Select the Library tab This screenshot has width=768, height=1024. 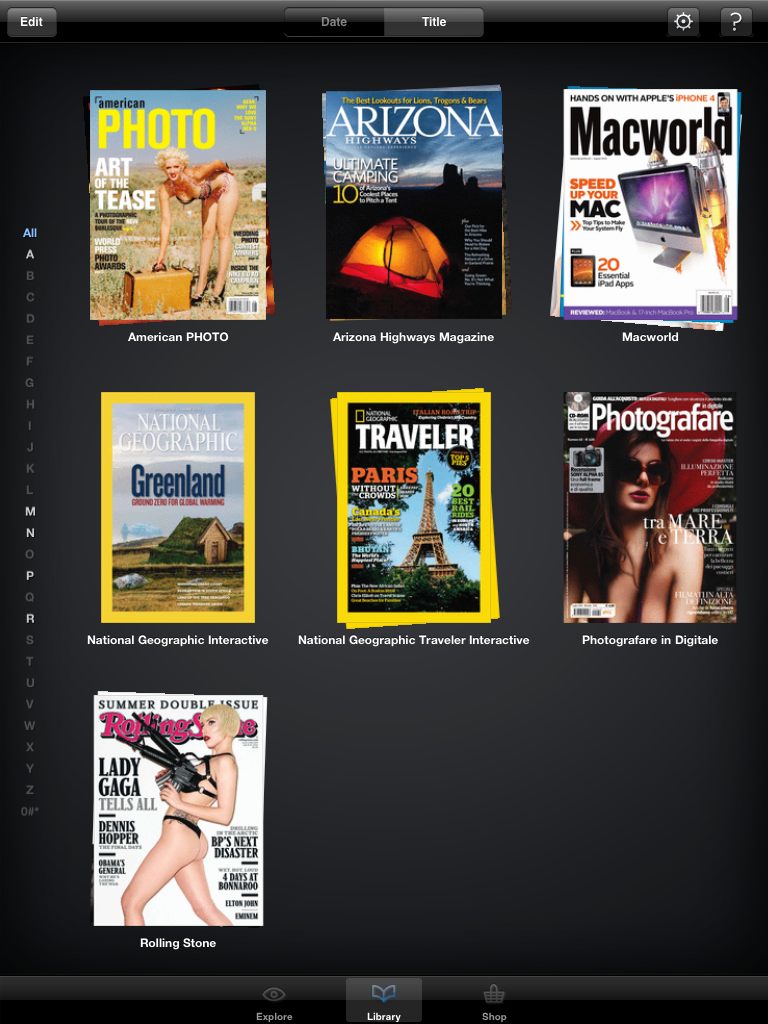[384, 1002]
